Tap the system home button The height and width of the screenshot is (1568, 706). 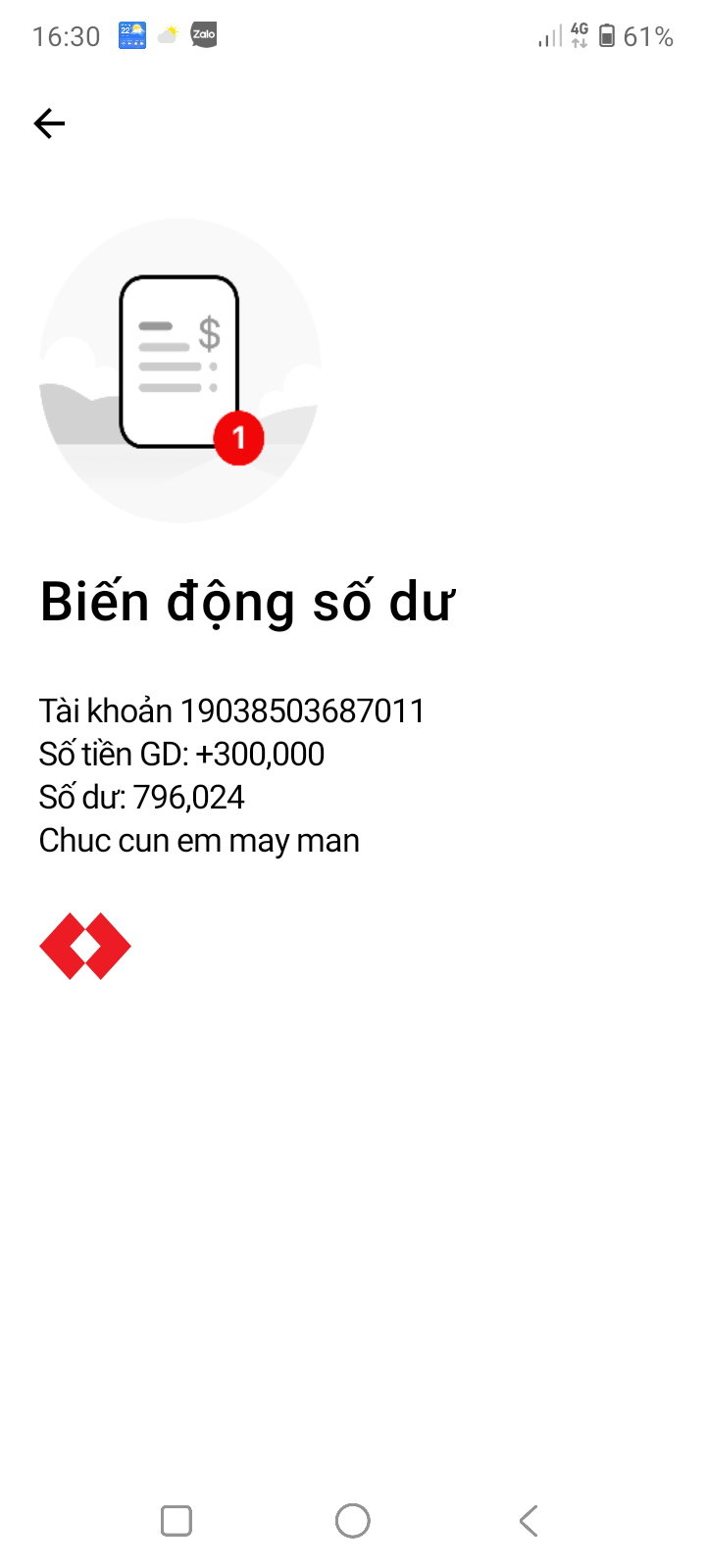coord(353,1521)
